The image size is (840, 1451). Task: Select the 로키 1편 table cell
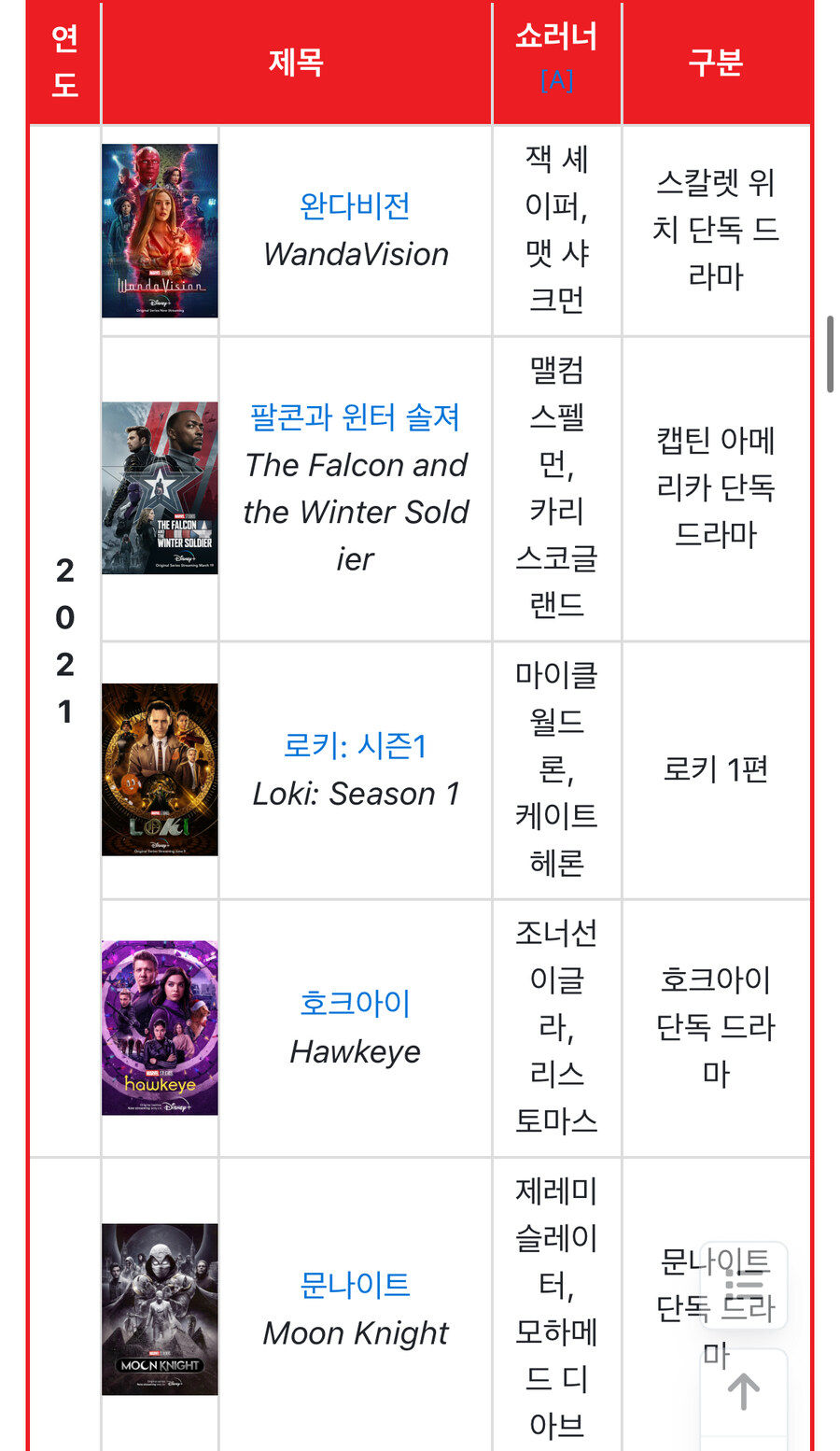716,768
